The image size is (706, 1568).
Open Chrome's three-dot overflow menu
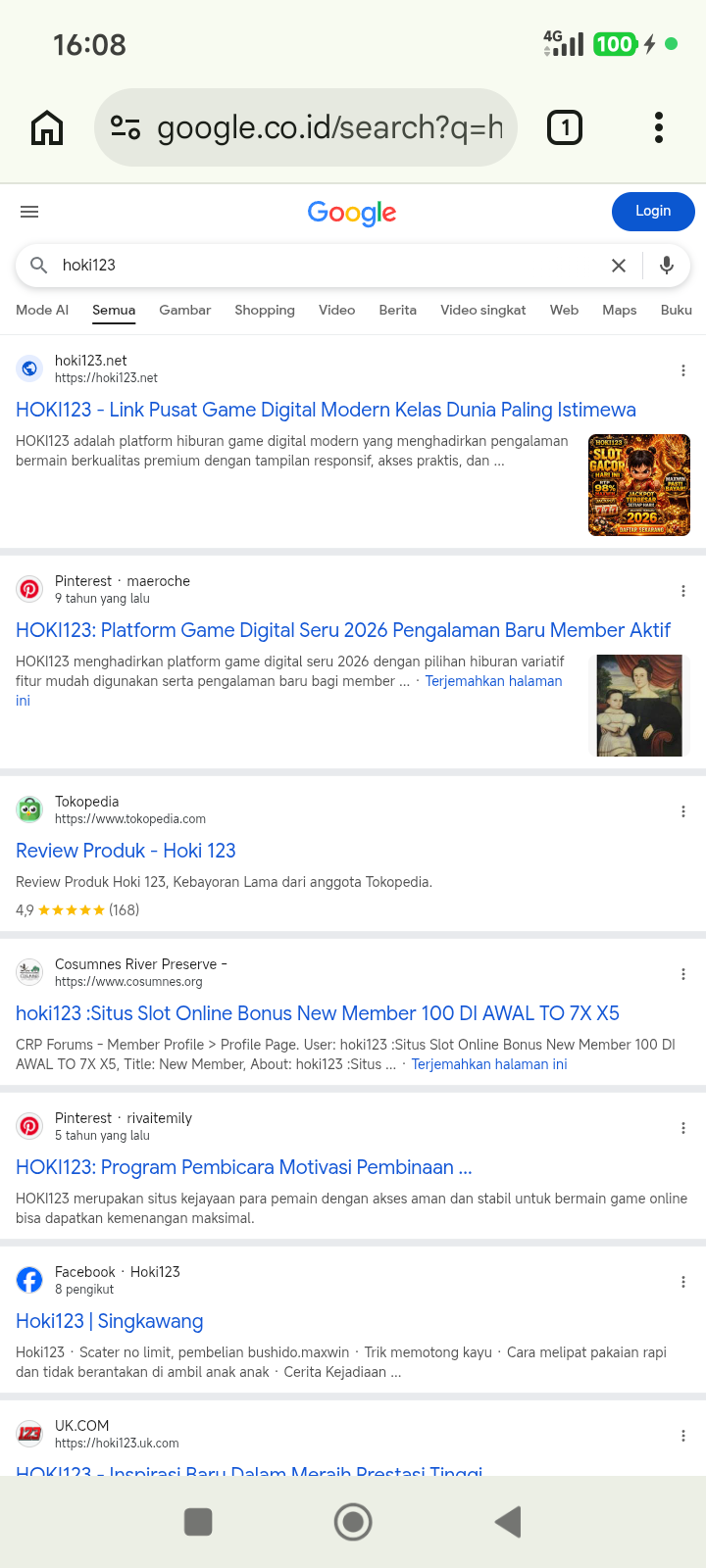(659, 127)
